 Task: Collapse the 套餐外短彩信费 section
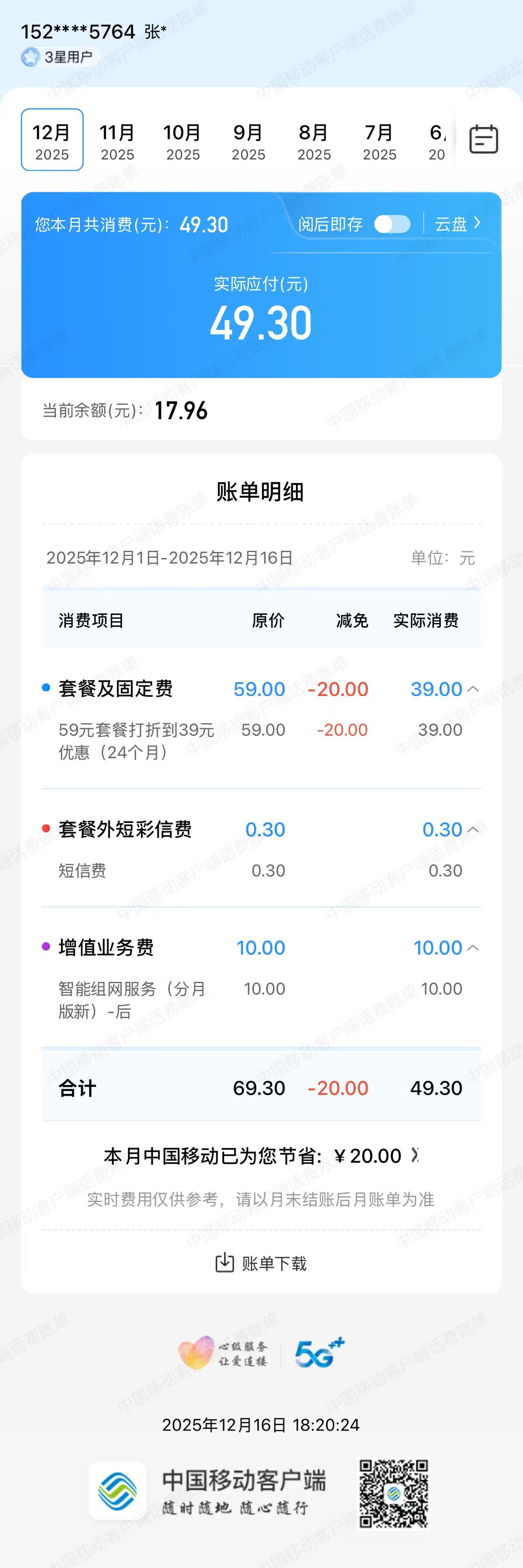click(472, 830)
